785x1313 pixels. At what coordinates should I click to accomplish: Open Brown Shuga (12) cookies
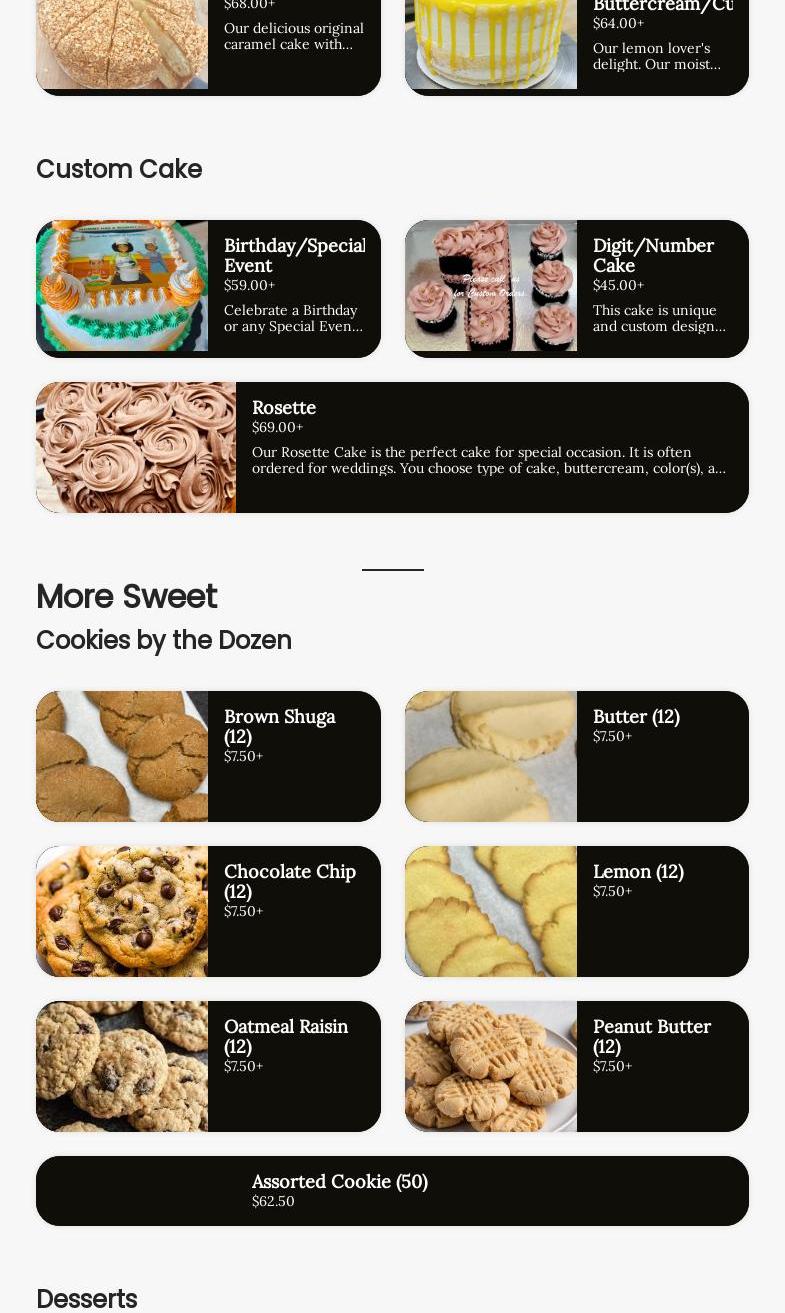208,756
